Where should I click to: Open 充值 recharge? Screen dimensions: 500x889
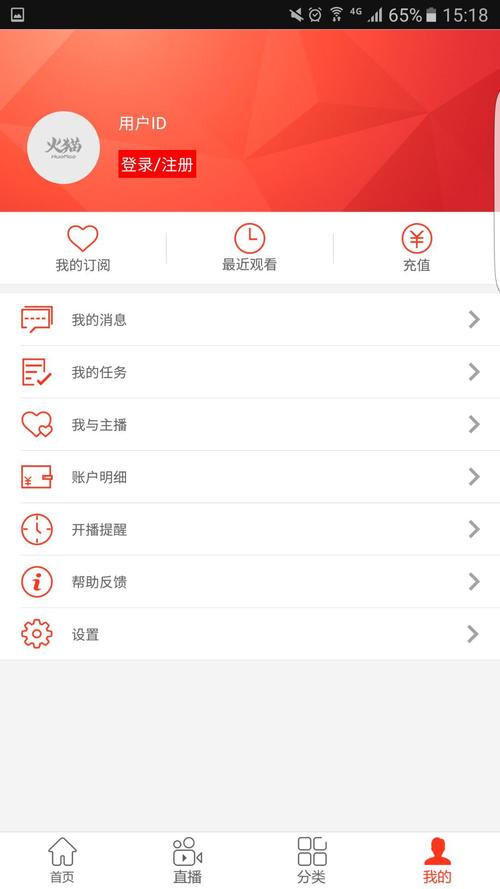(417, 248)
